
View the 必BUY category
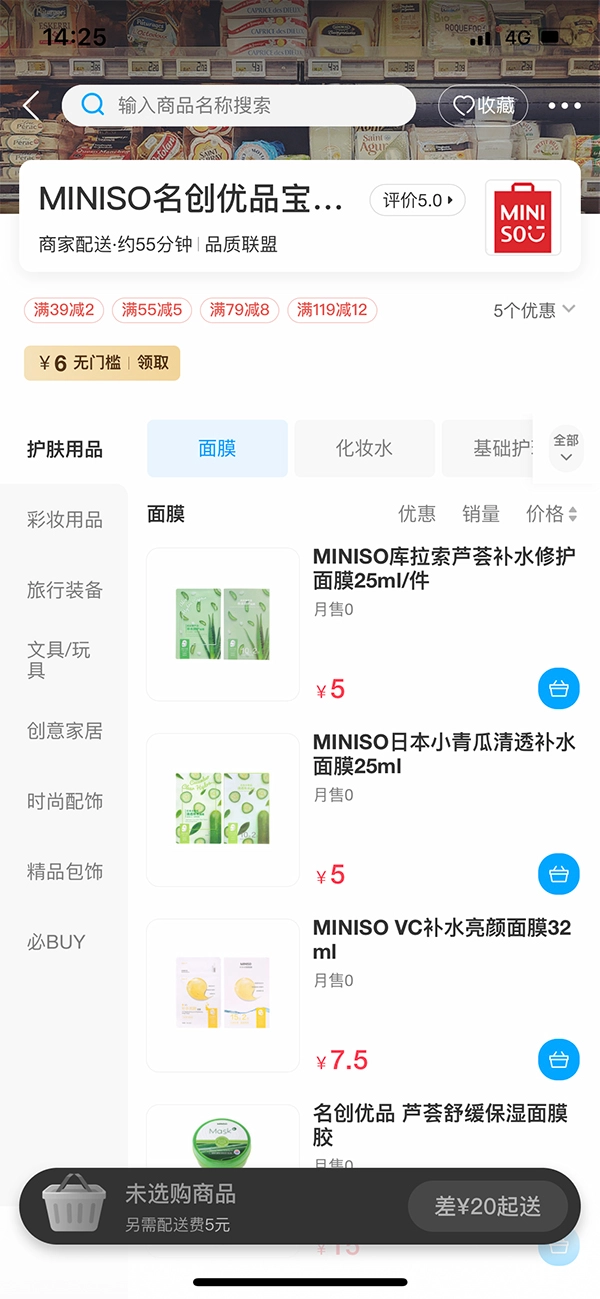point(56,942)
